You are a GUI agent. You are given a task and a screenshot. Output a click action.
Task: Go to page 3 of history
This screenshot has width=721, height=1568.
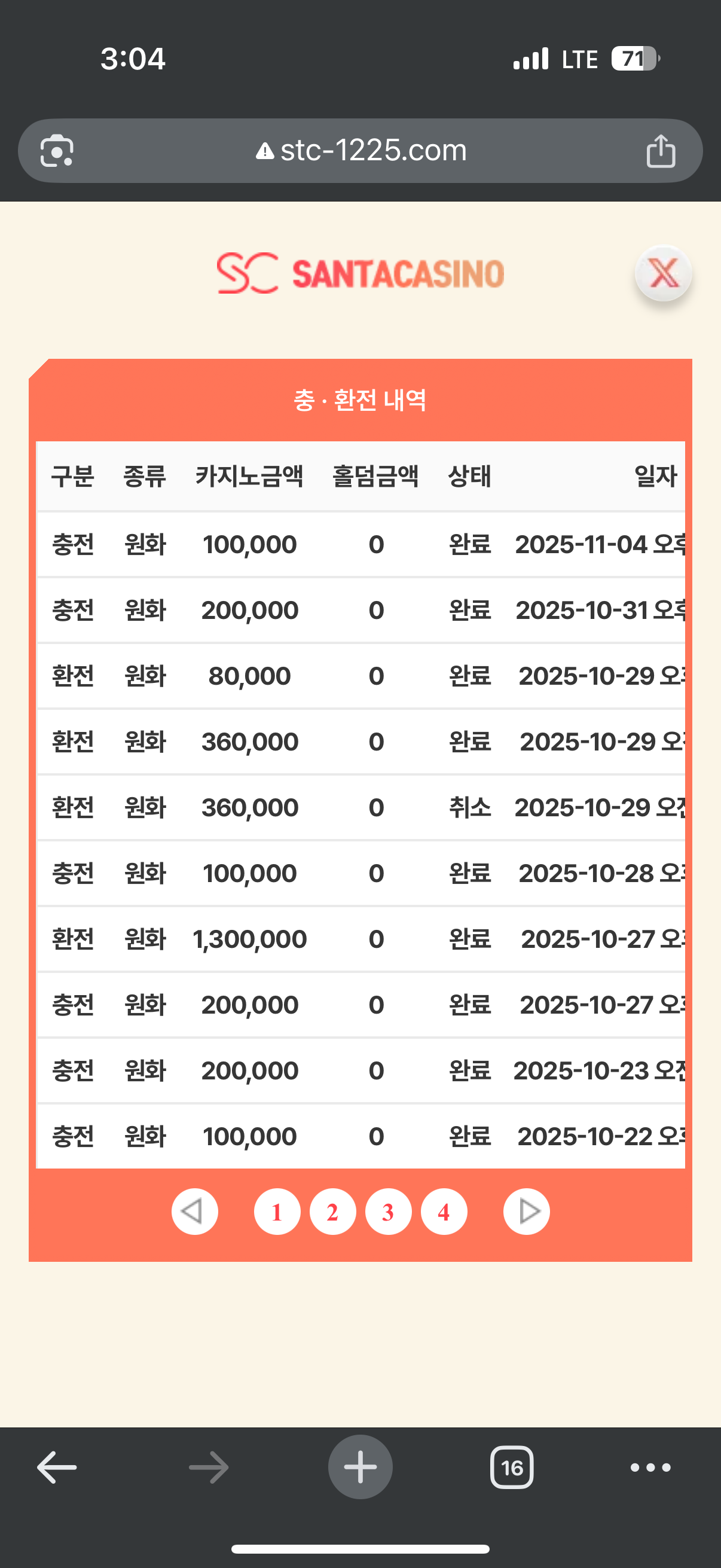388,1212
